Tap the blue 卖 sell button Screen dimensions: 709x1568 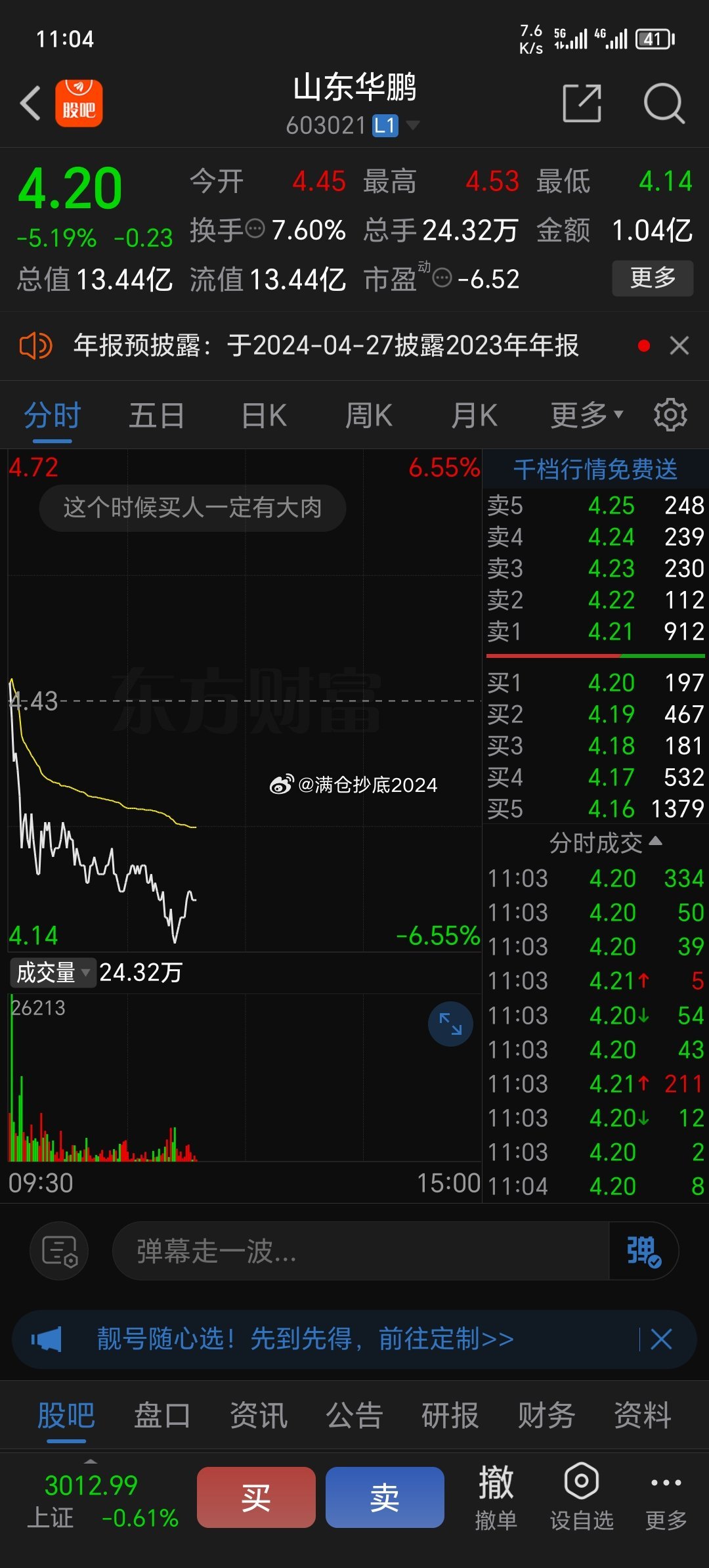pos(385,1498)
